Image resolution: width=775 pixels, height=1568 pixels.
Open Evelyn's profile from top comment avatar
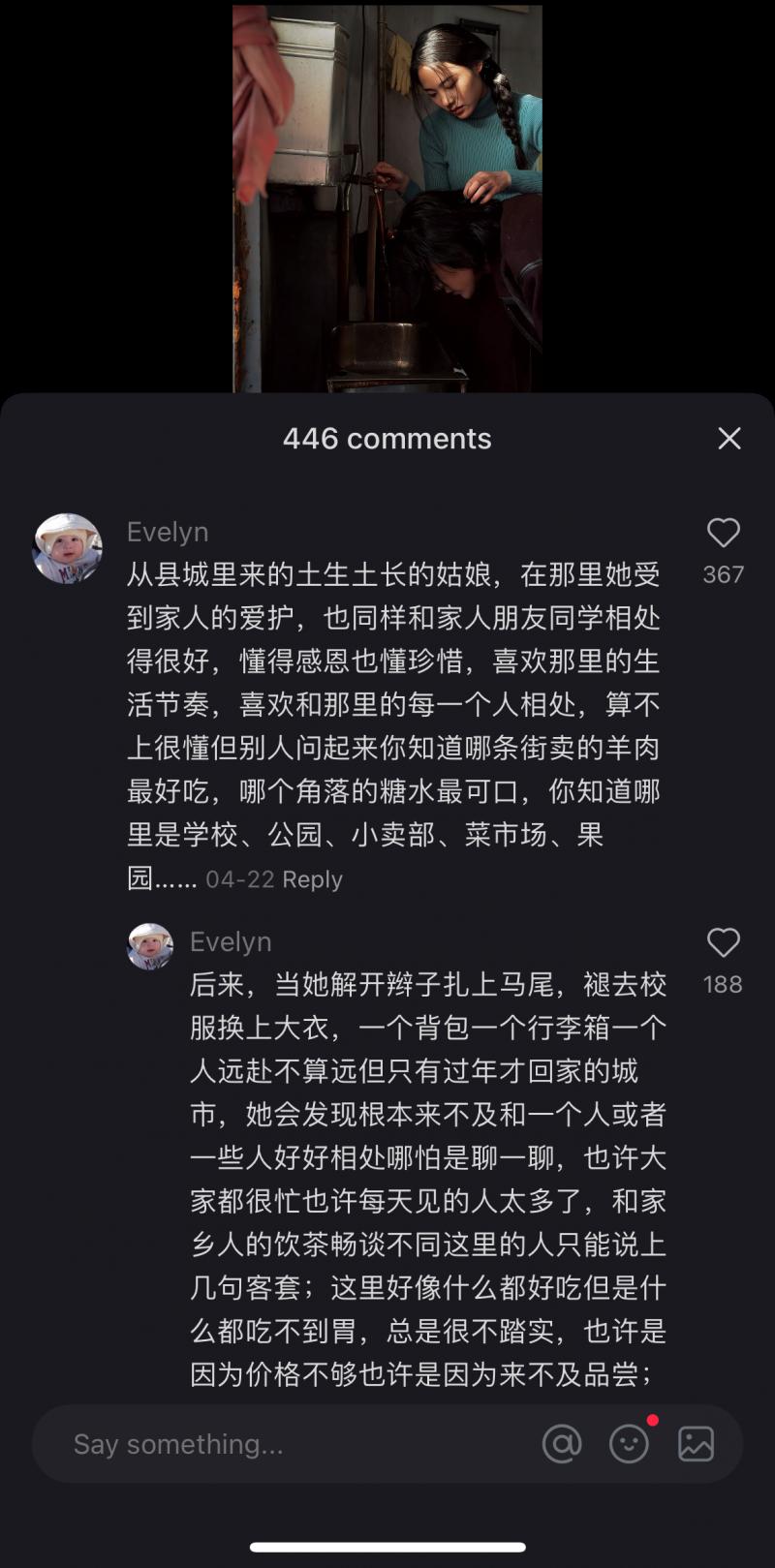click(68, 548)
